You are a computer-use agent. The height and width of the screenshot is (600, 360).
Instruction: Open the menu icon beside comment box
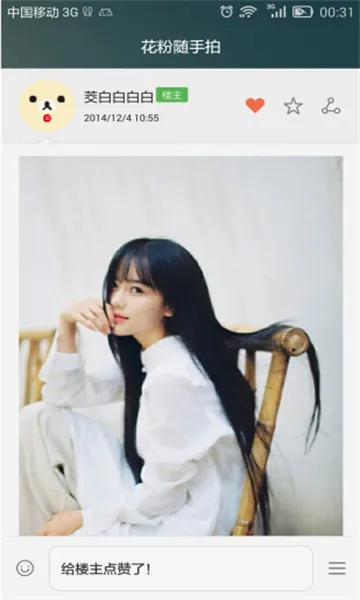337,568
